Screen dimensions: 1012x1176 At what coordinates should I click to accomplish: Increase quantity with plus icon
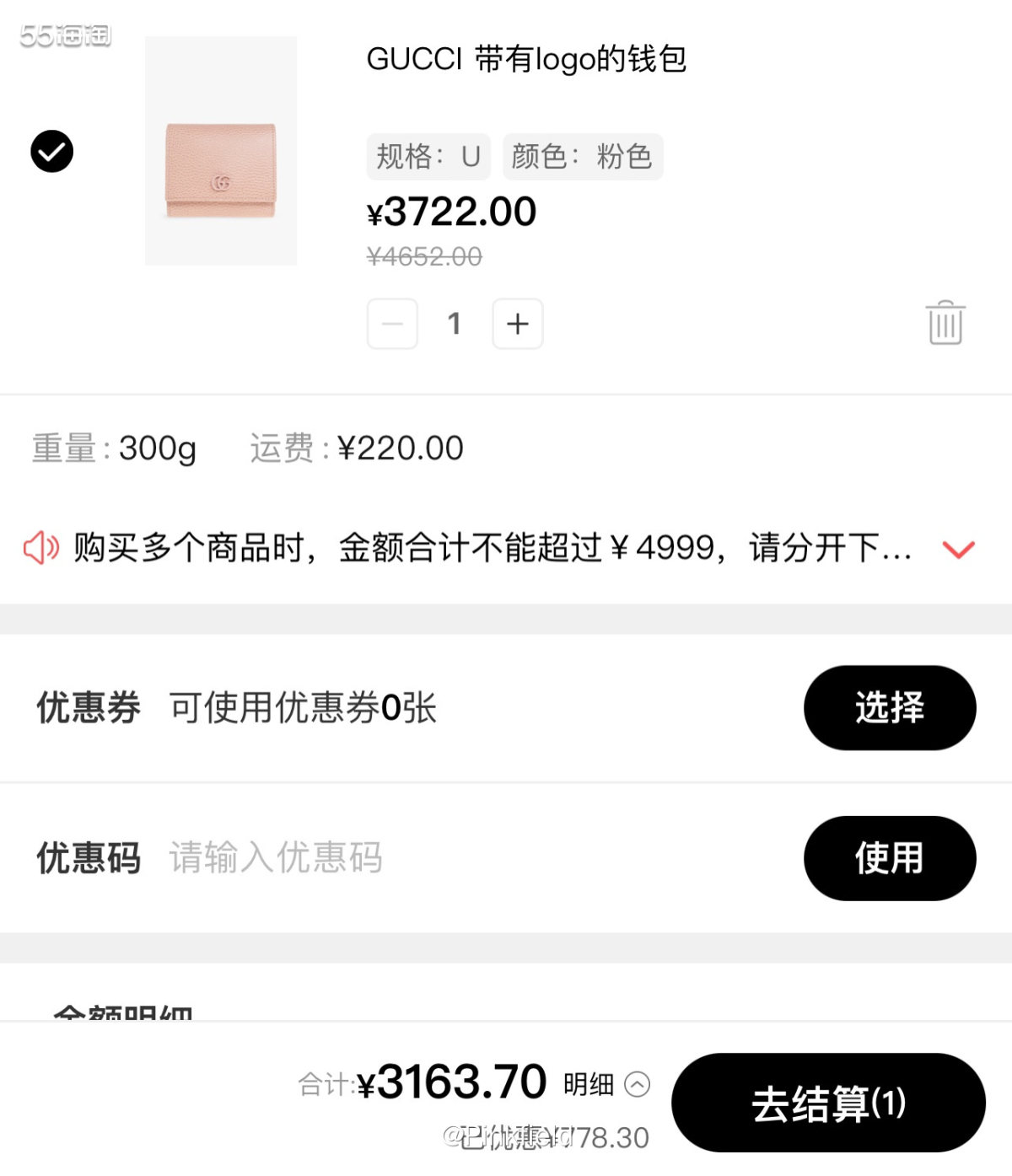pyautogui.click(x=517, y=323)
